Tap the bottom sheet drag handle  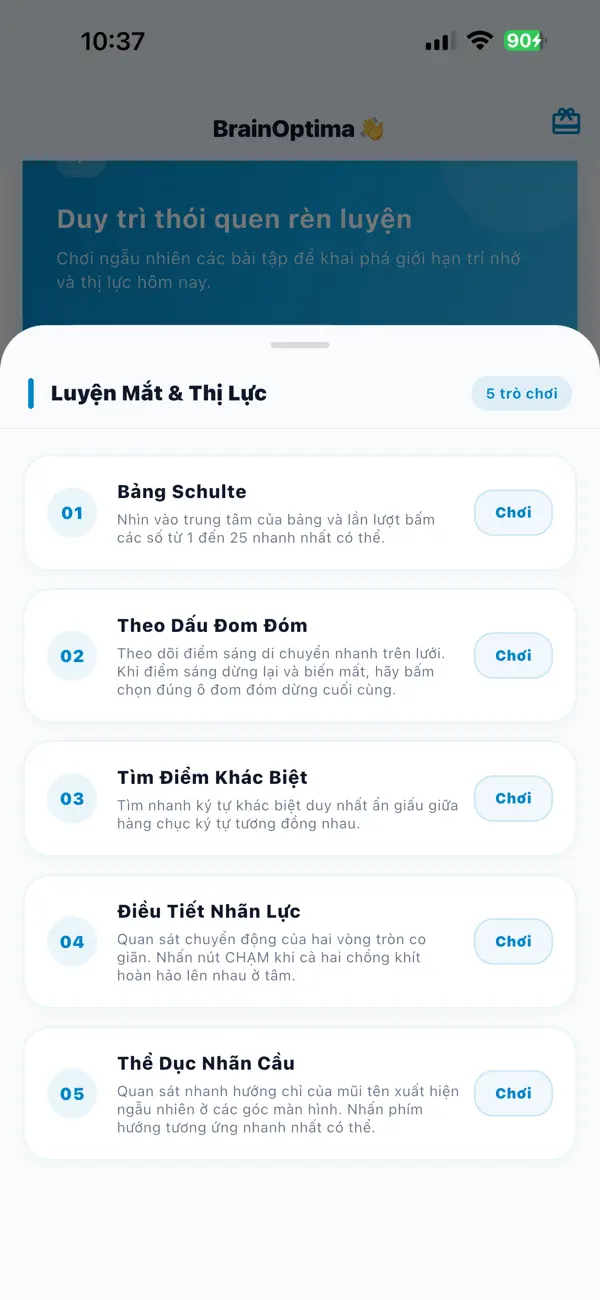[x=300, y=345]
